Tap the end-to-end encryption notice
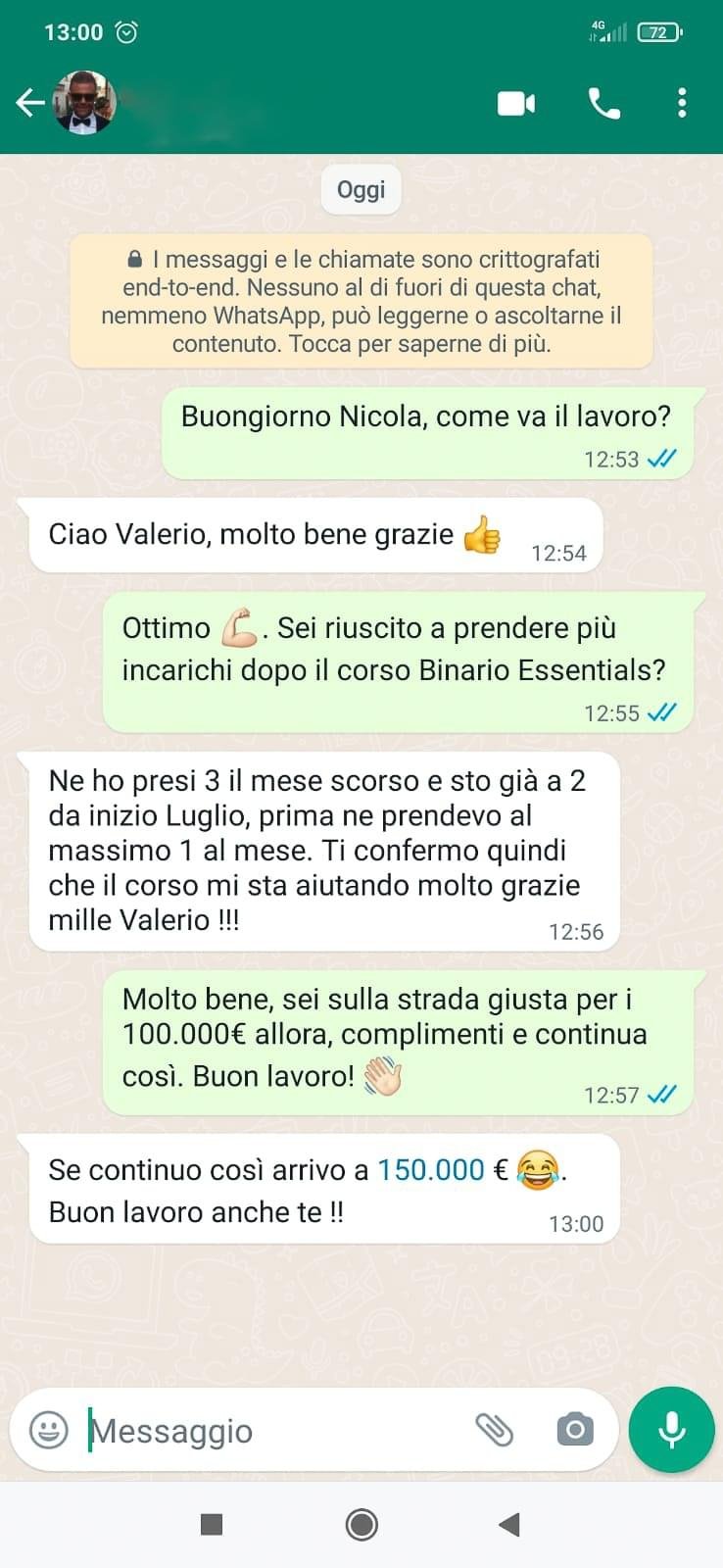Screen dimensions: 723x1568 tap(361, 301)
